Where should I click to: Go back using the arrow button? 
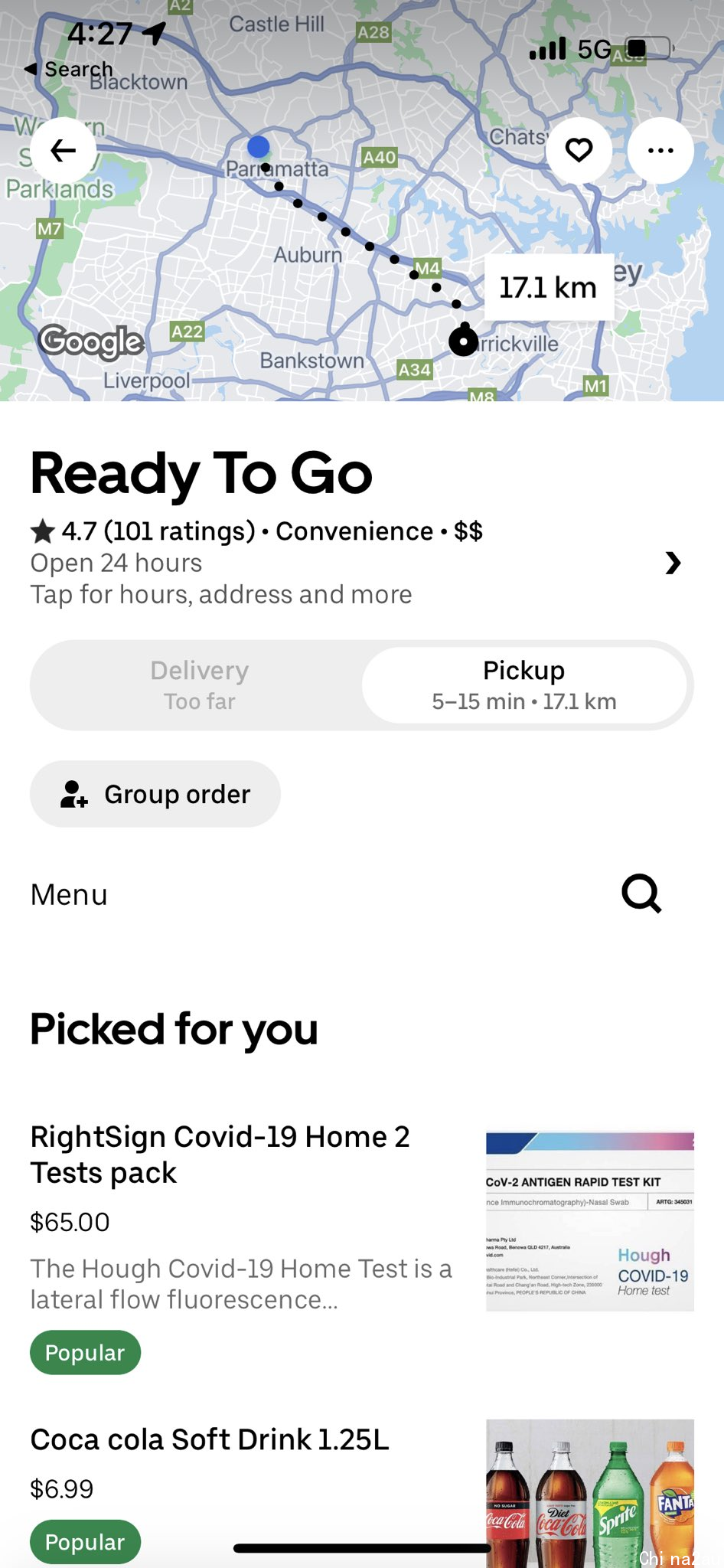pyautogui.click(x=63, y=150)
